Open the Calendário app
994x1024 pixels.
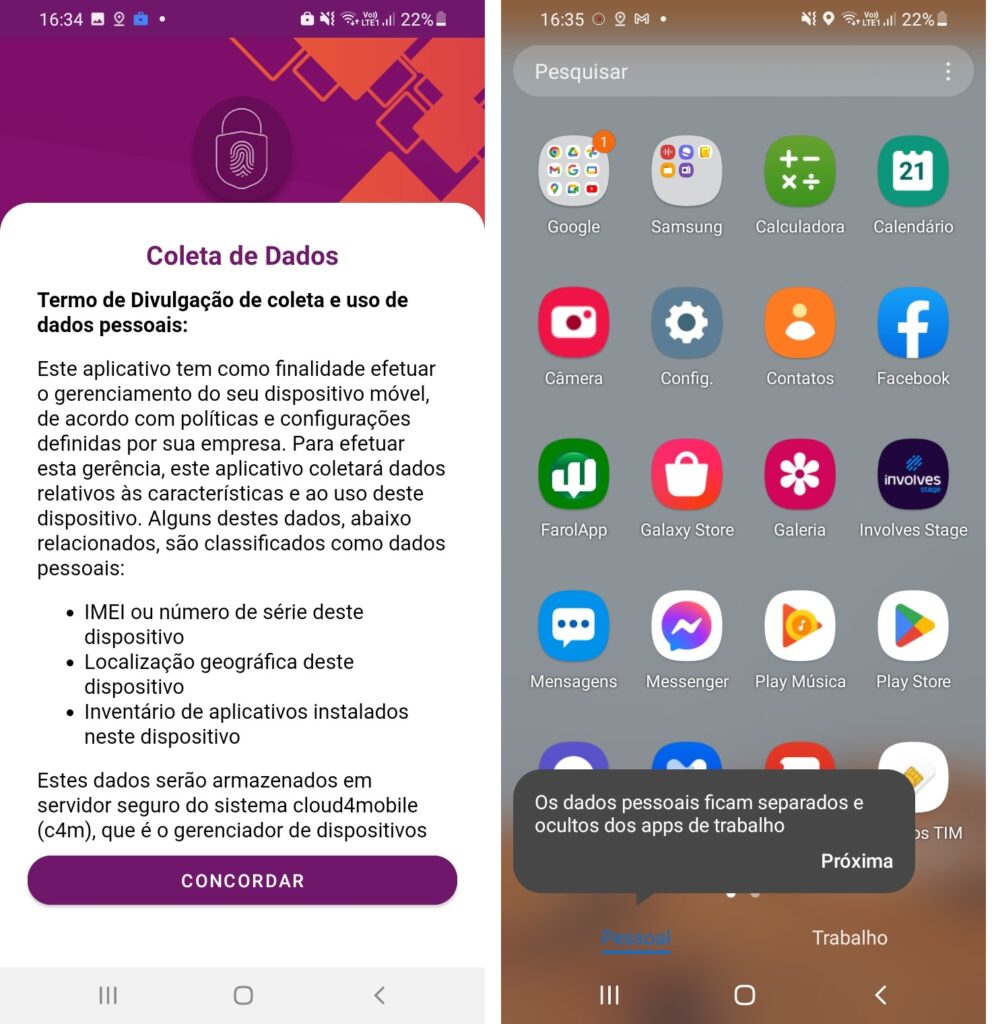912,172
